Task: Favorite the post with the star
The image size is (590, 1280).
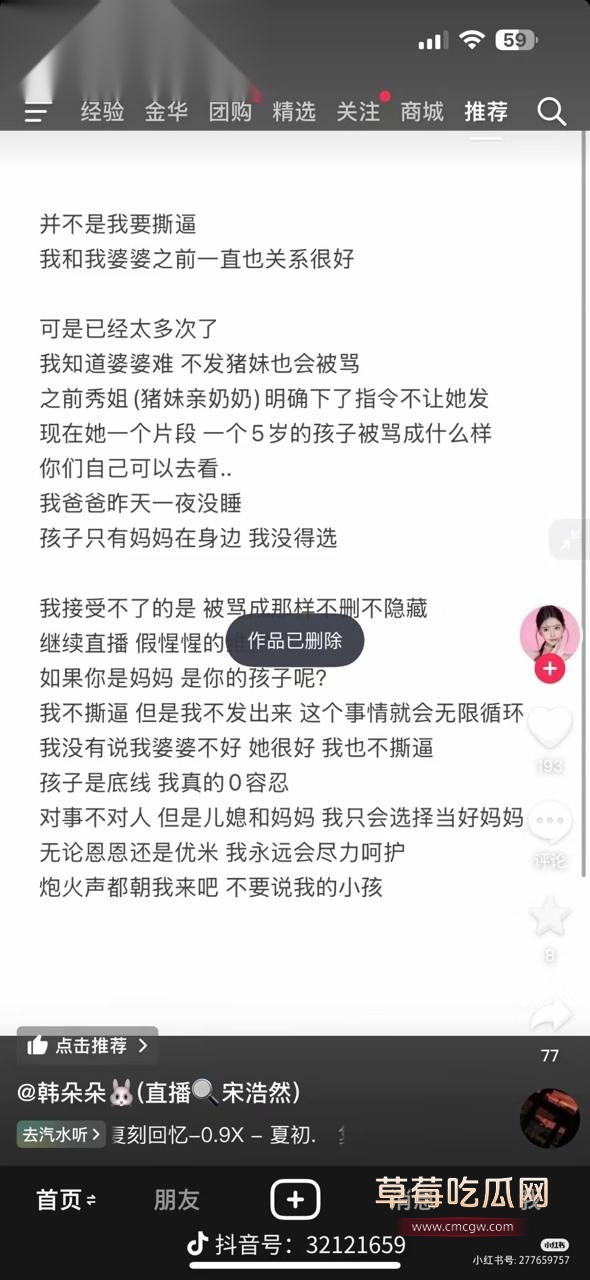Action: click(x=549, y=916)
